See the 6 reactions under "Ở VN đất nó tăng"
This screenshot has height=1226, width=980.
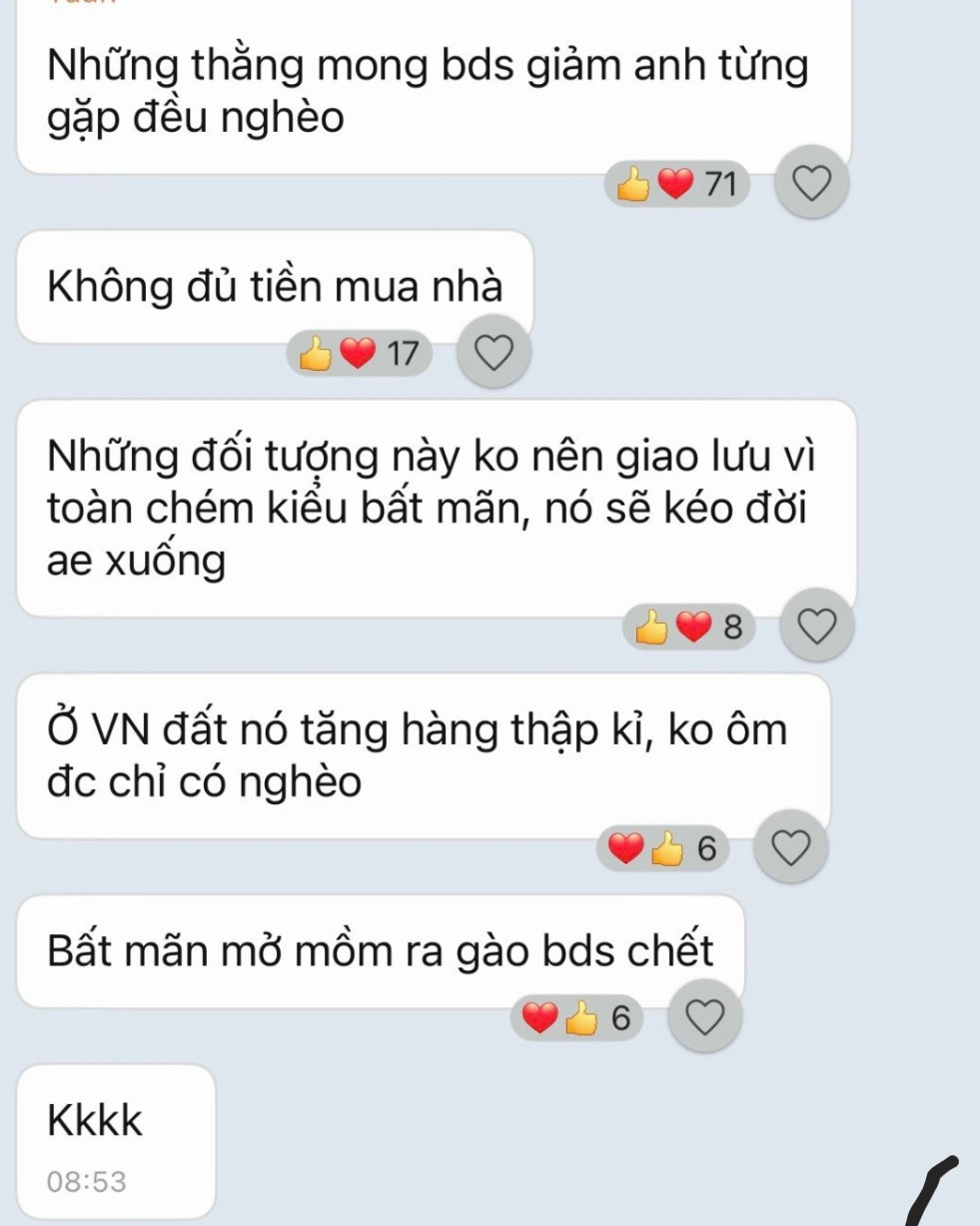(663, 849)
